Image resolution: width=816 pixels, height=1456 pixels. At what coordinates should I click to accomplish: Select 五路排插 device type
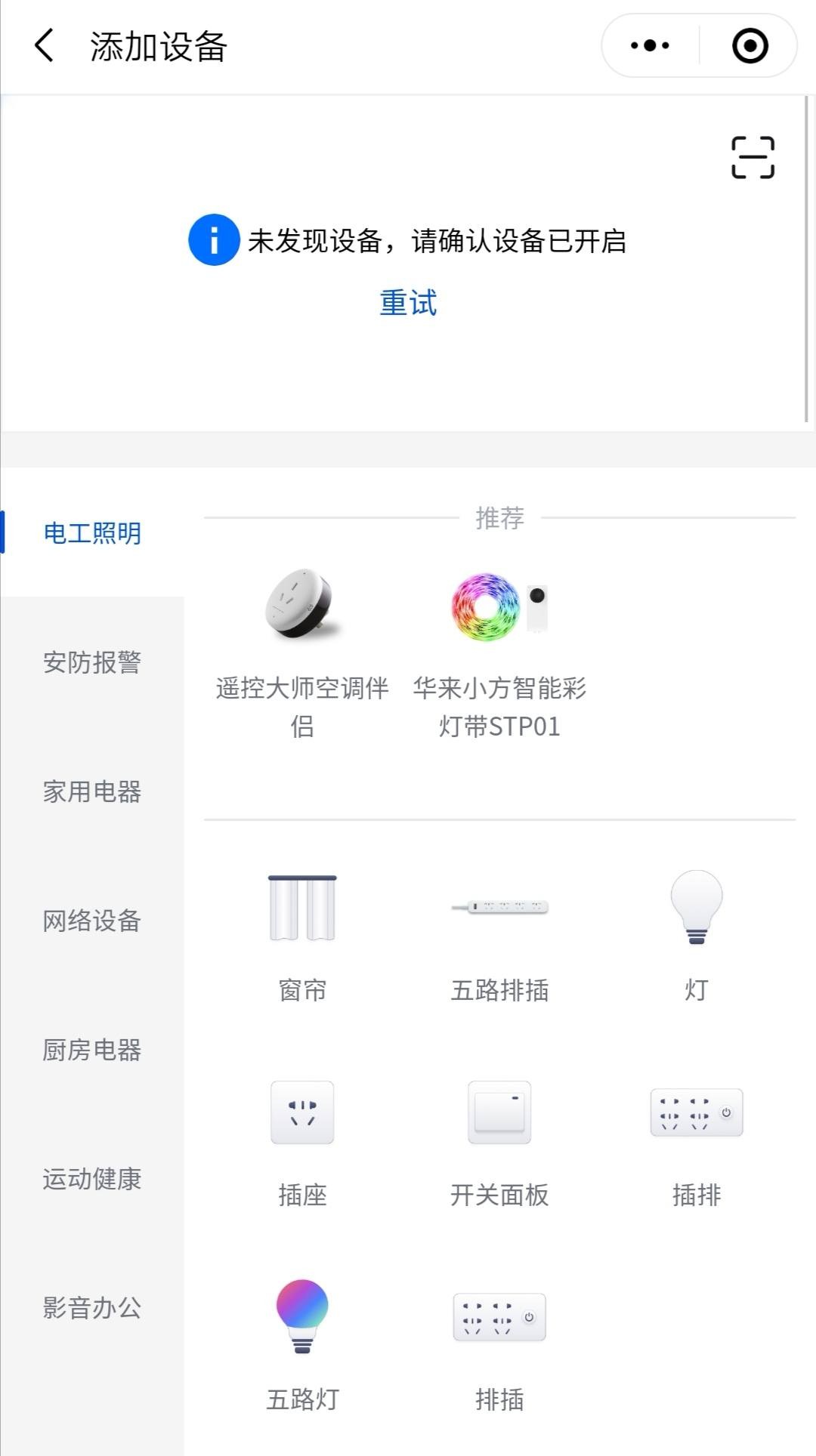499,936
